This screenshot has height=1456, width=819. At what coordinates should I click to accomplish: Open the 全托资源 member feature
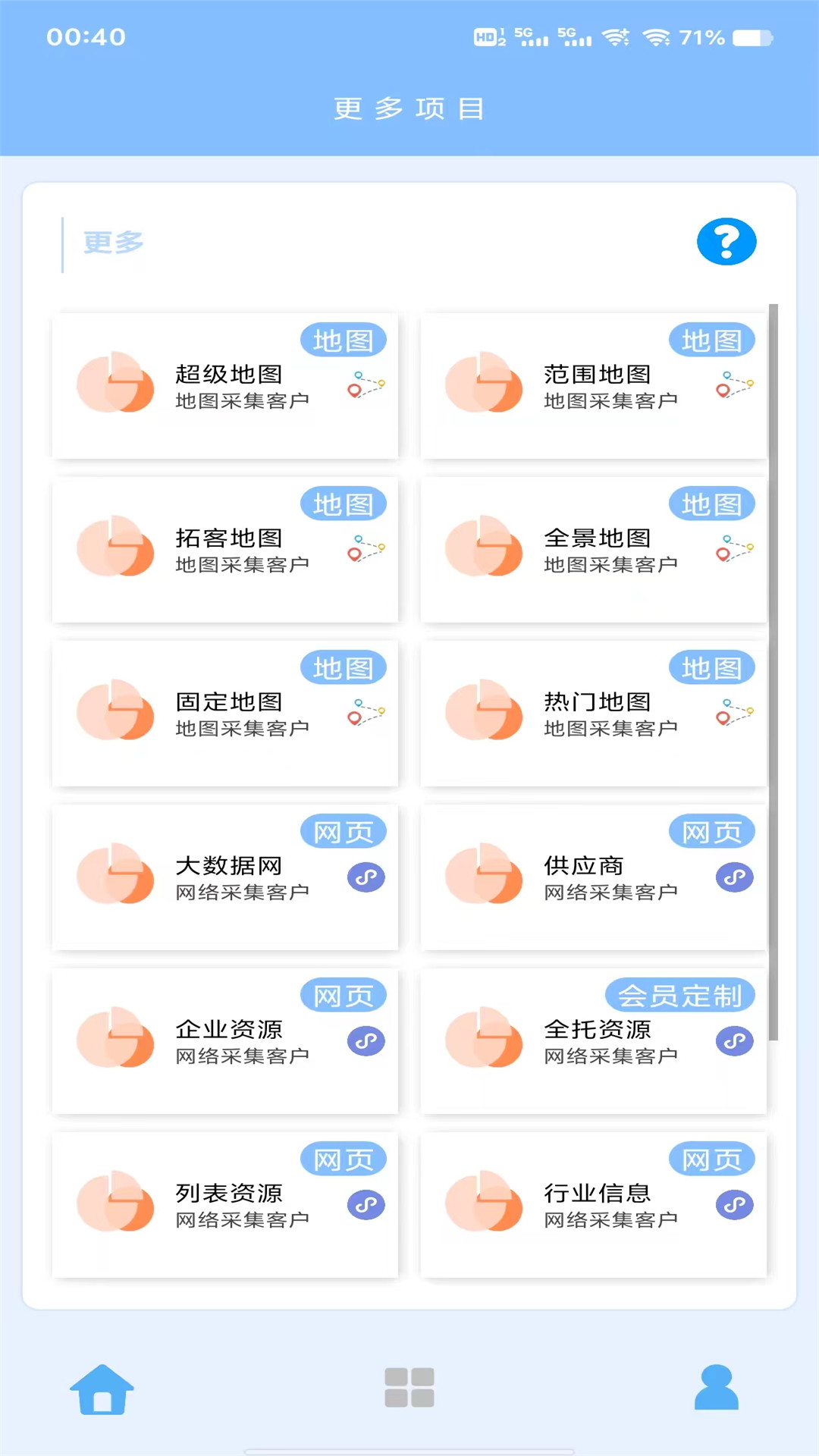point(594,1040)
